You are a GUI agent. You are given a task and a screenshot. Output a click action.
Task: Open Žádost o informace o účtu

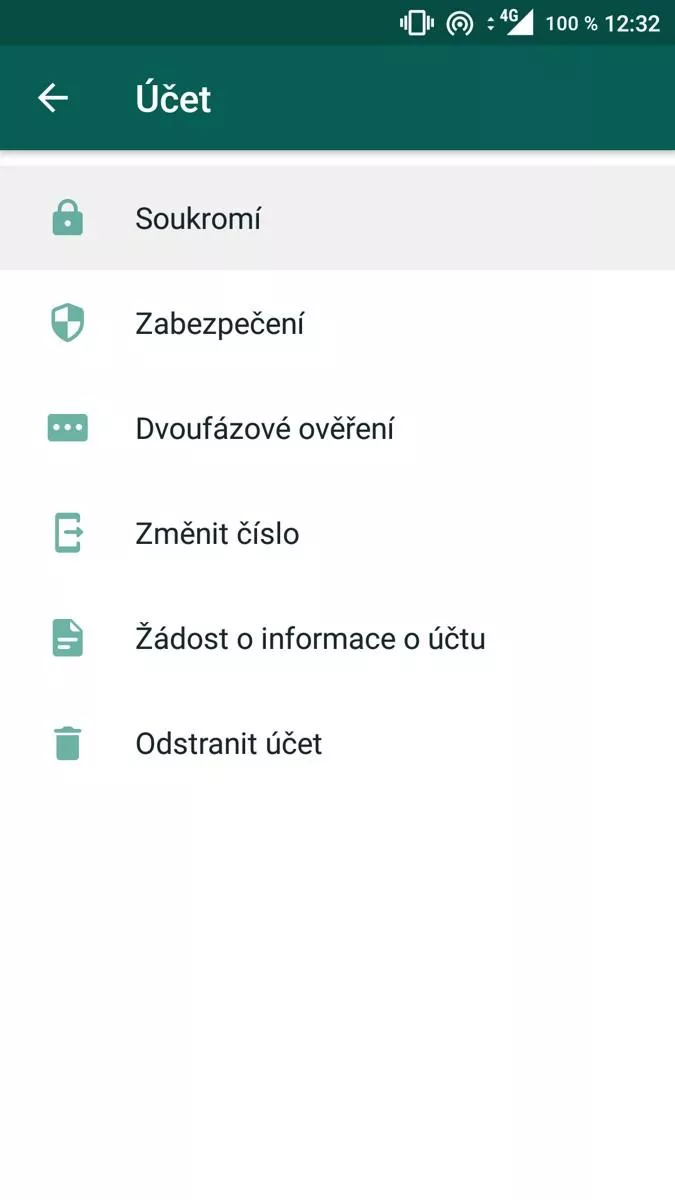(337, 638)
